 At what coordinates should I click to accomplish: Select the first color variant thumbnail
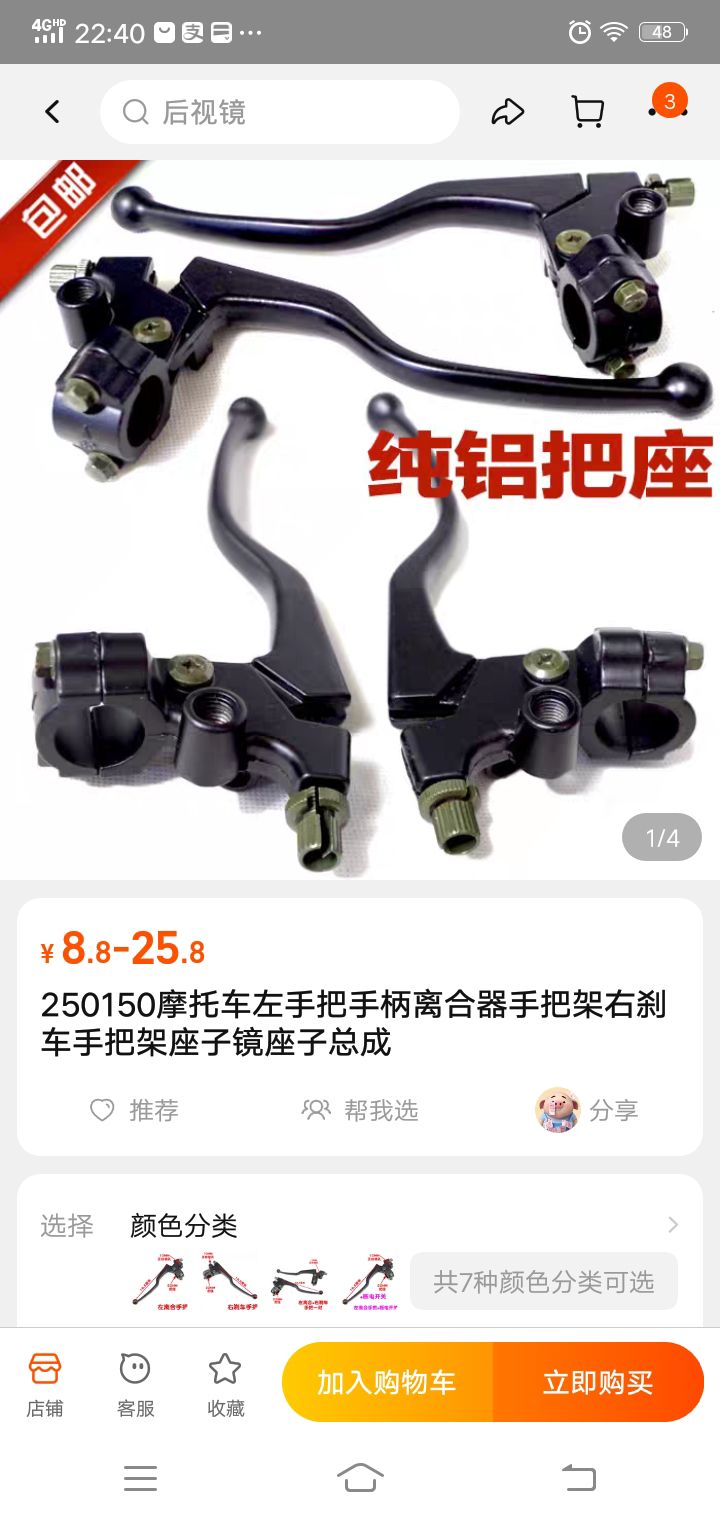point(160,1281)
